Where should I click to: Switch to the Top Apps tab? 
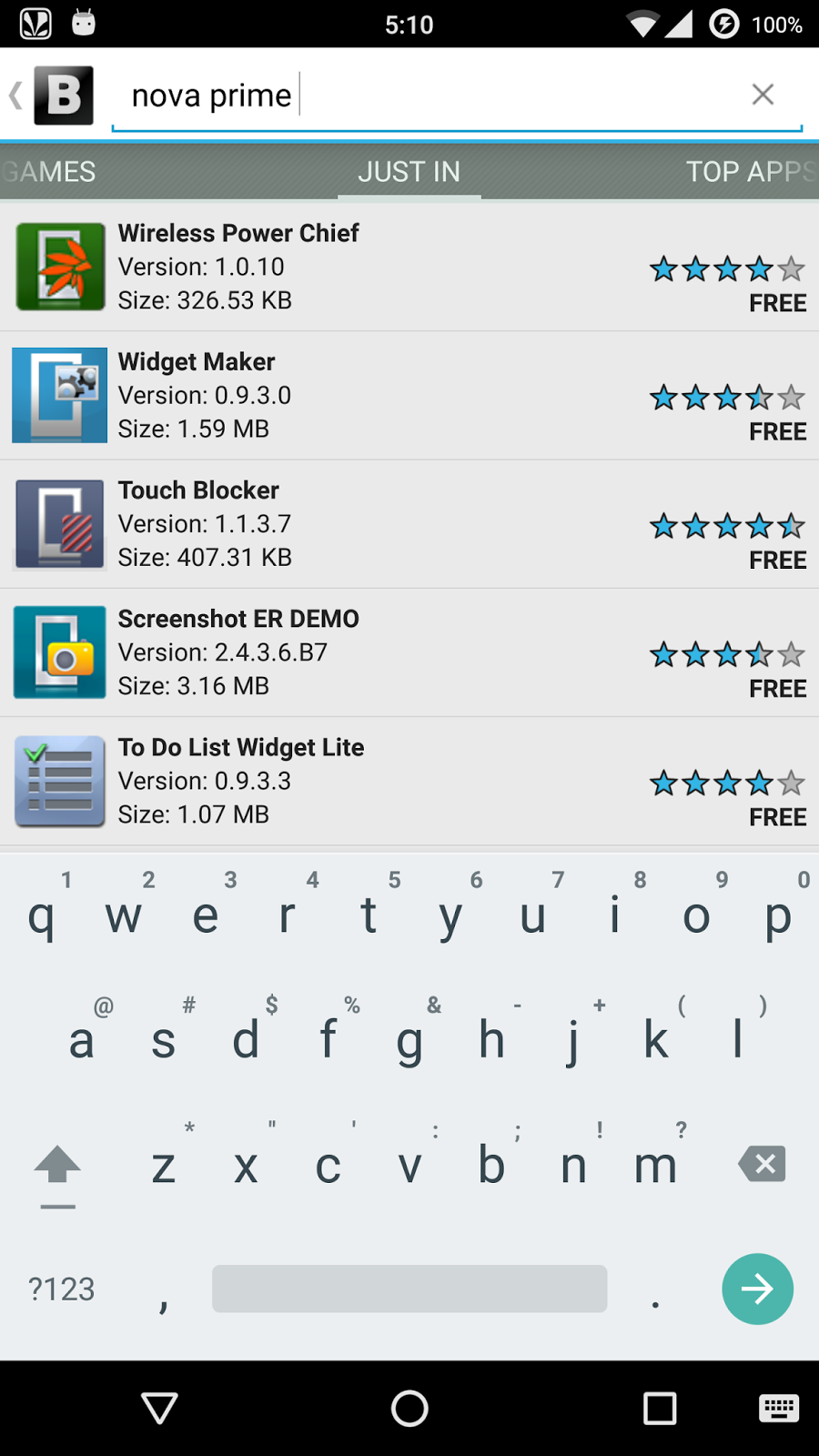point(750,172)
